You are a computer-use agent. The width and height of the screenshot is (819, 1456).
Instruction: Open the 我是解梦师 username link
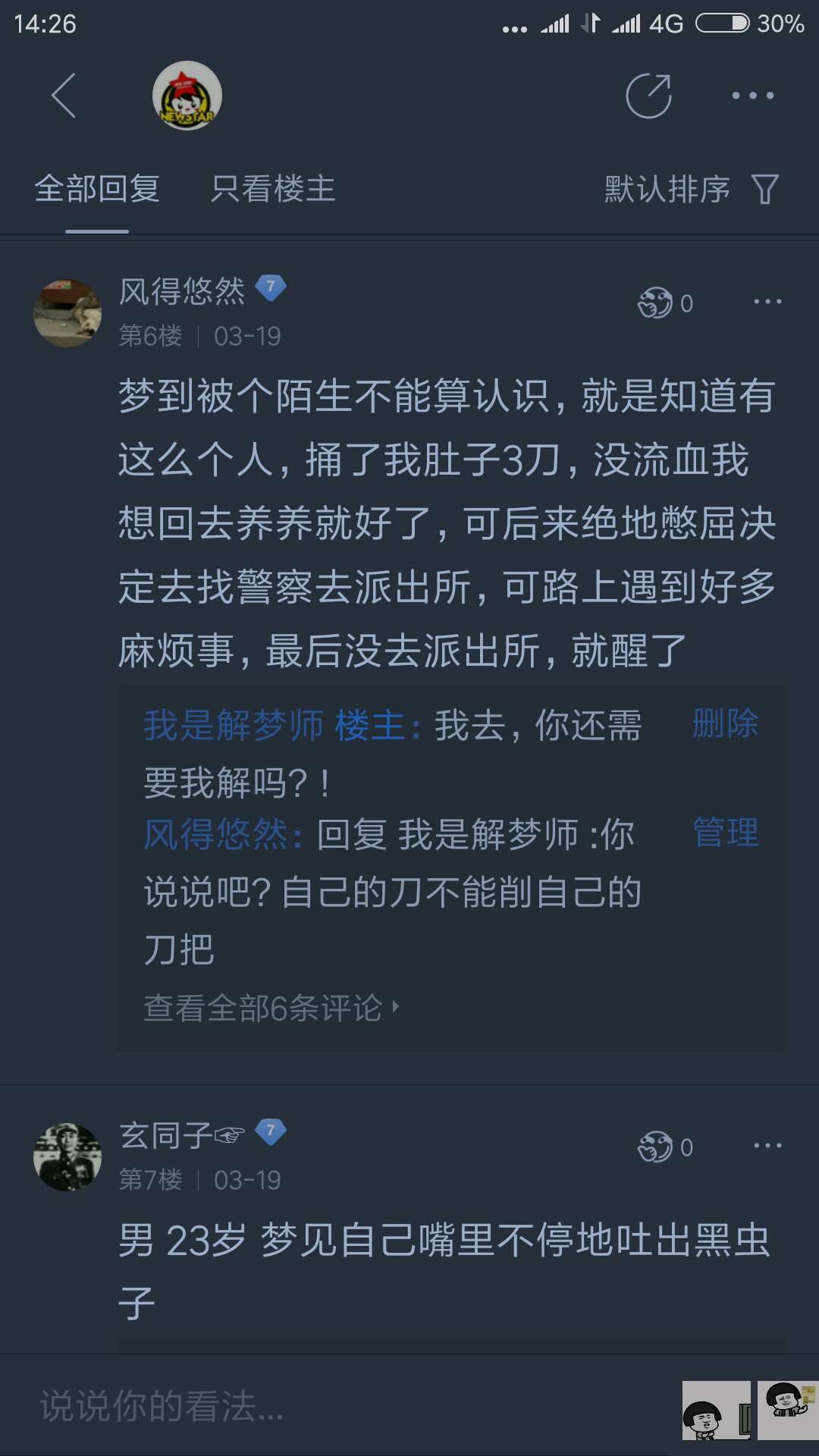click(234, 725)
